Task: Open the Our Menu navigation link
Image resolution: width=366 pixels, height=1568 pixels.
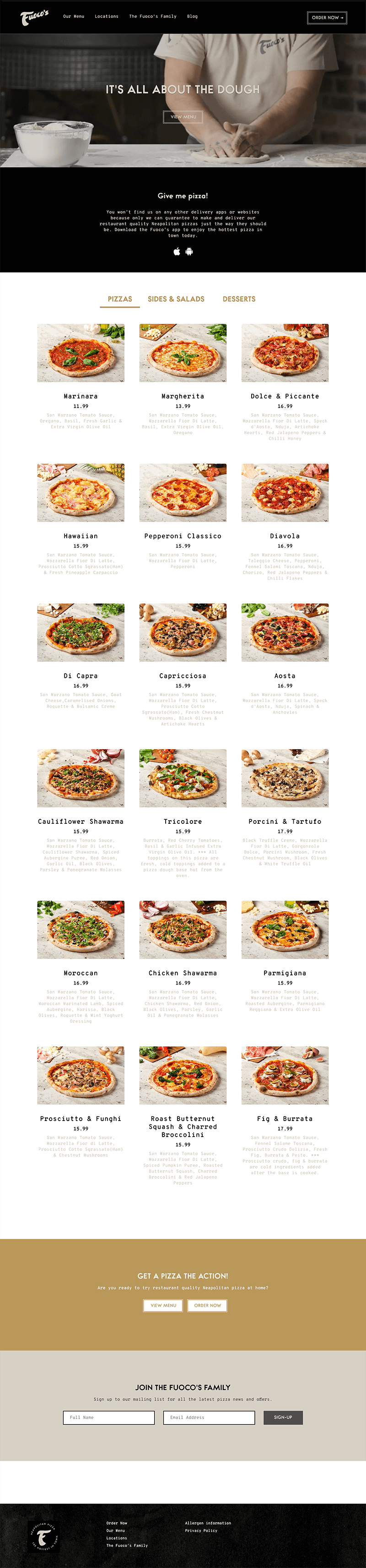Action: coord(74,16)
